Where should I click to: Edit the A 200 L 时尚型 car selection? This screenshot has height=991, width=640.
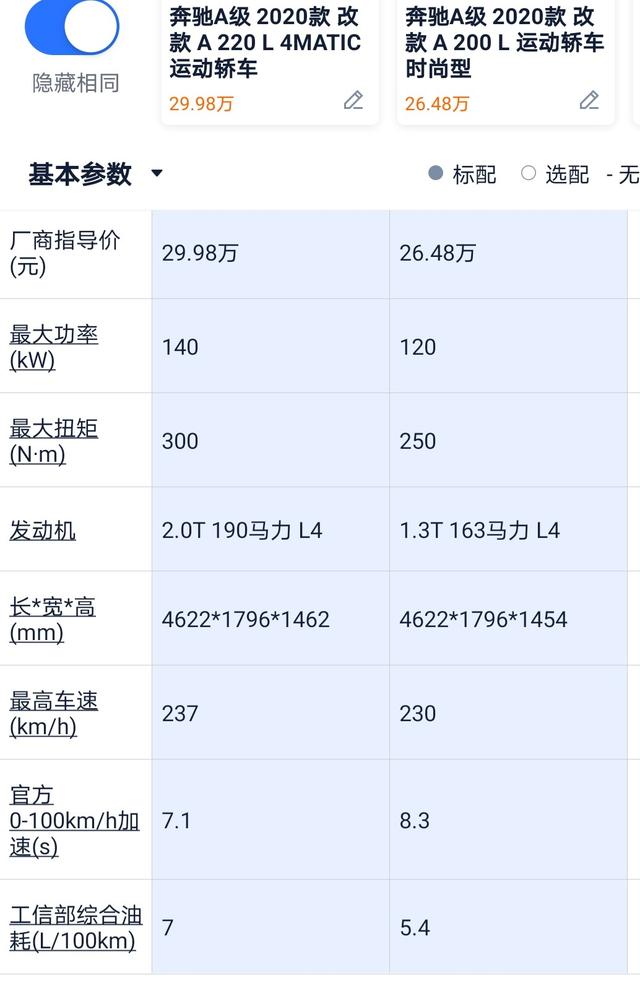[589, 100]
